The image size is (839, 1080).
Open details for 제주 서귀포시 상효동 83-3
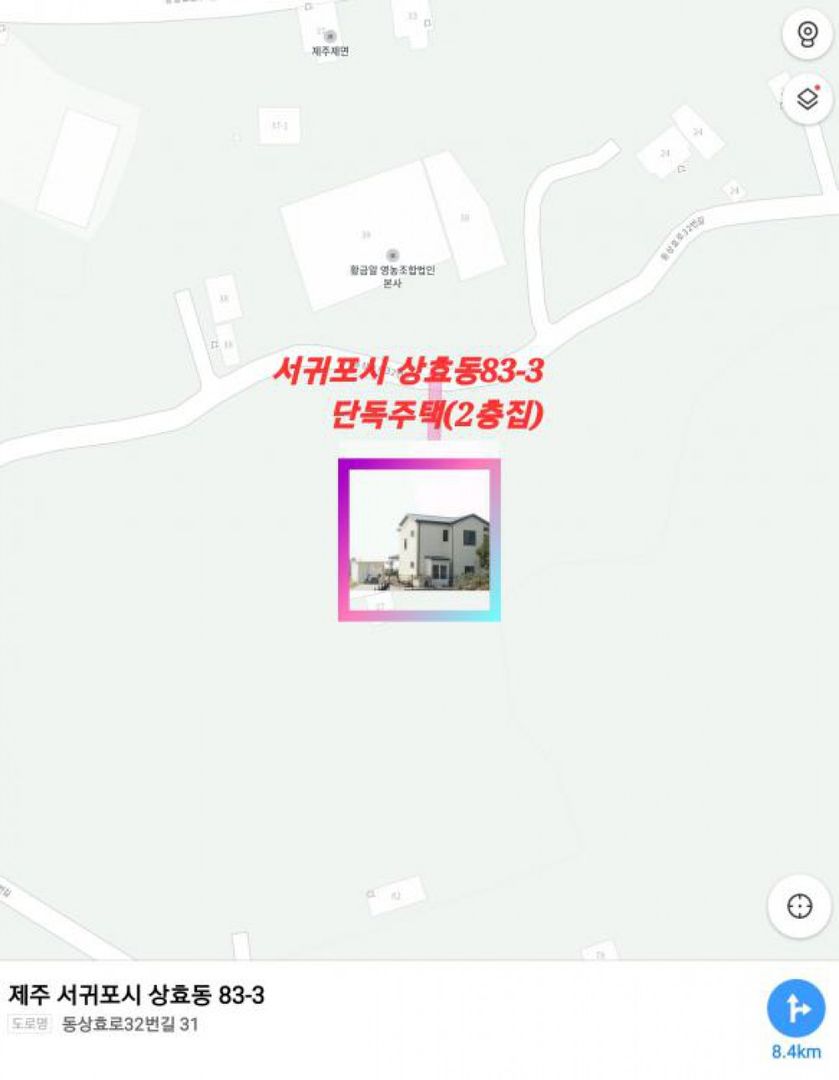coord(137,995)
